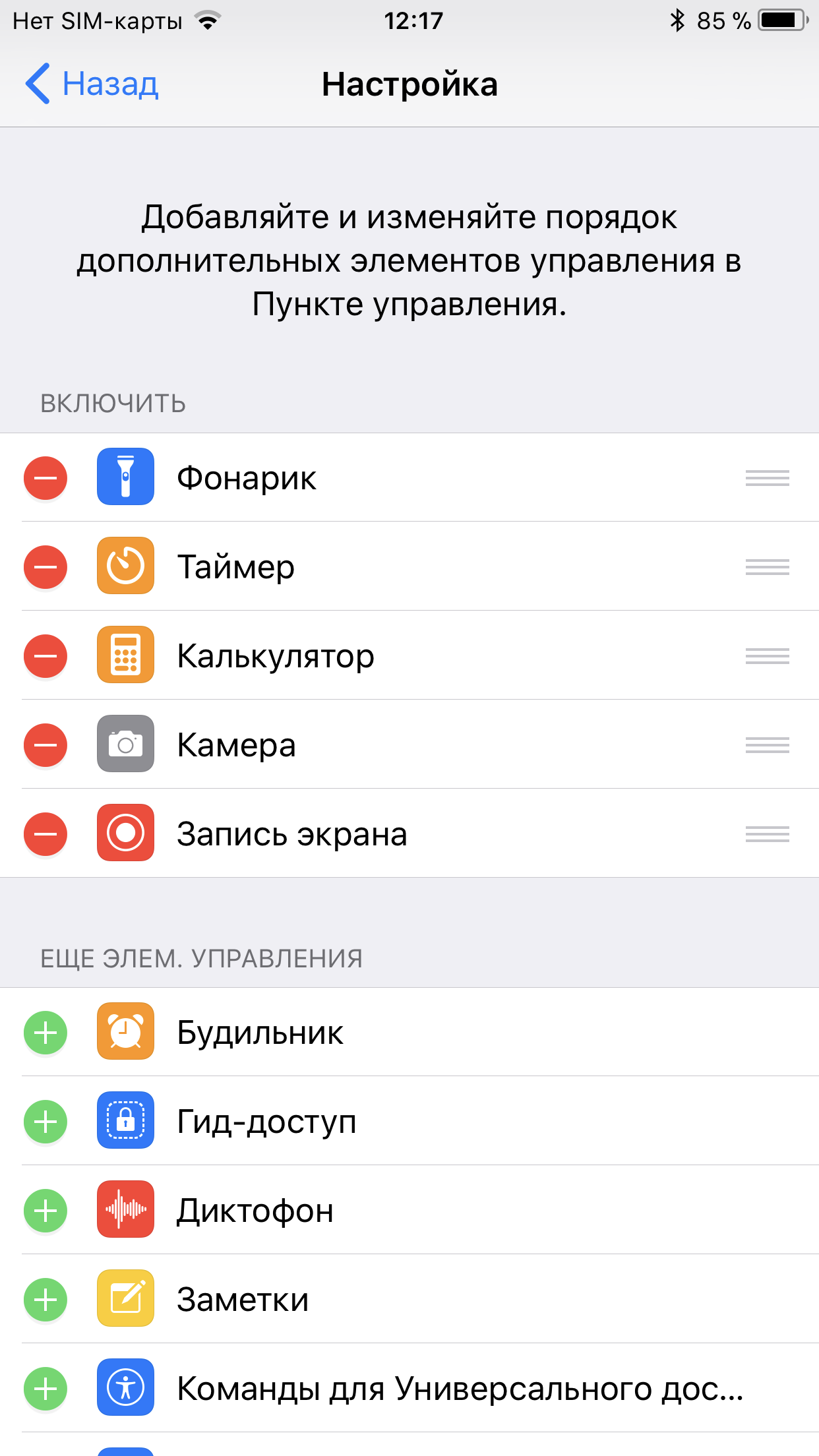The width and height of the screenshot is (819, 1456).
Task: Remove Запись экрана control
Action: (x=45, y=834)
